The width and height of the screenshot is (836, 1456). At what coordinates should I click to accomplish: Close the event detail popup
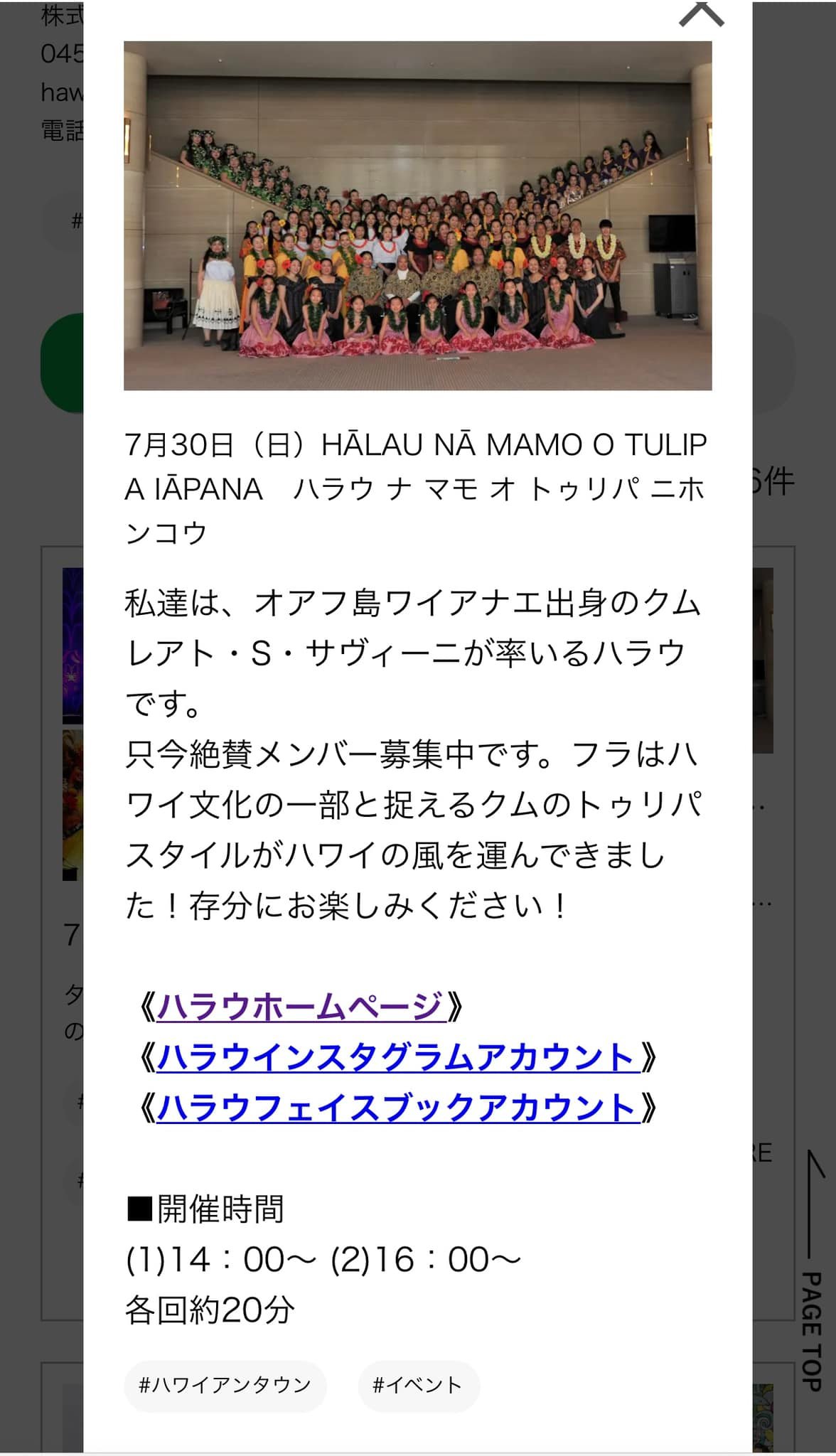[x=701, y=15]
